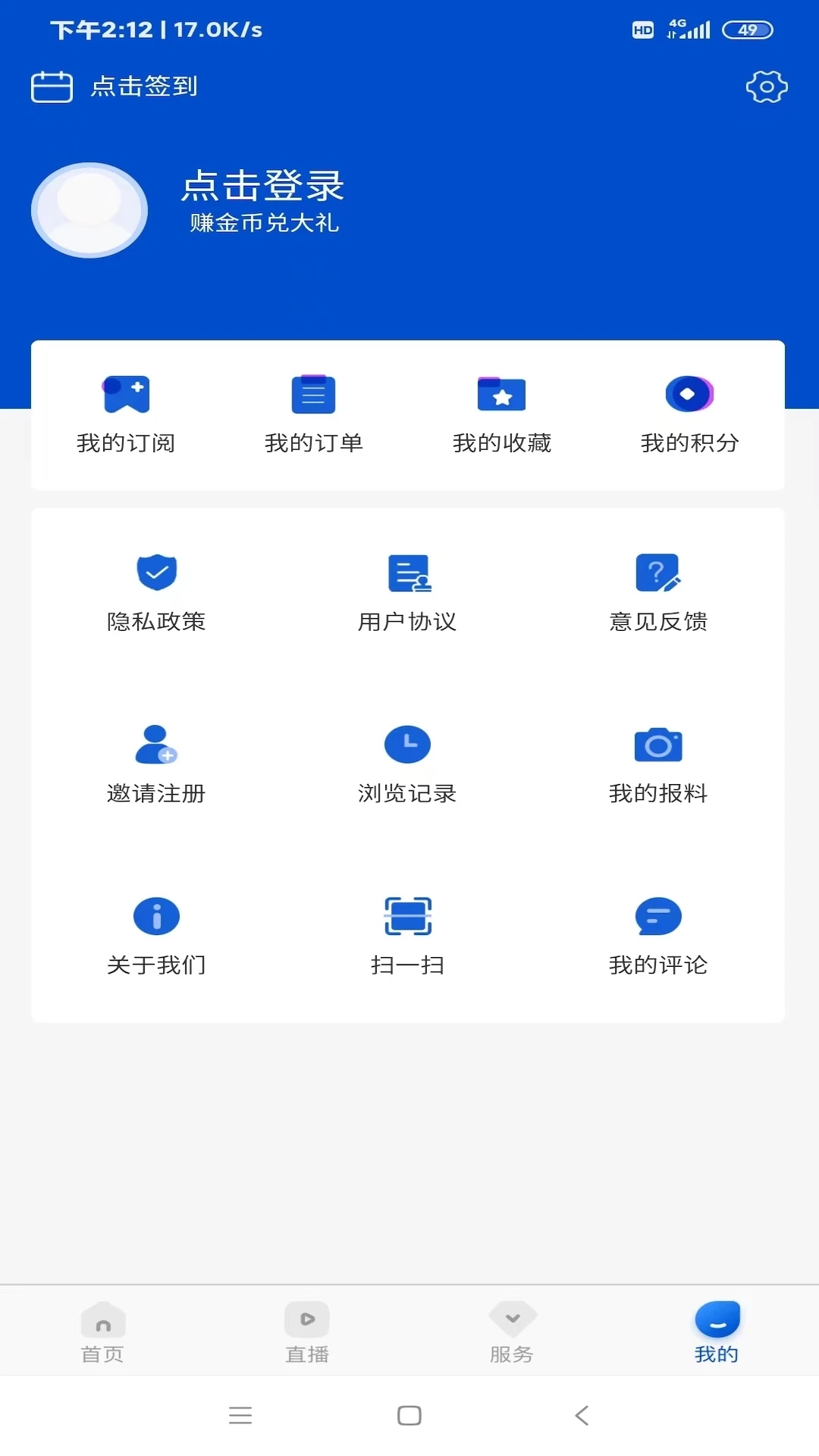Switch to the 首页 home tab
819x1456 pixels.
click(102, 1331)
